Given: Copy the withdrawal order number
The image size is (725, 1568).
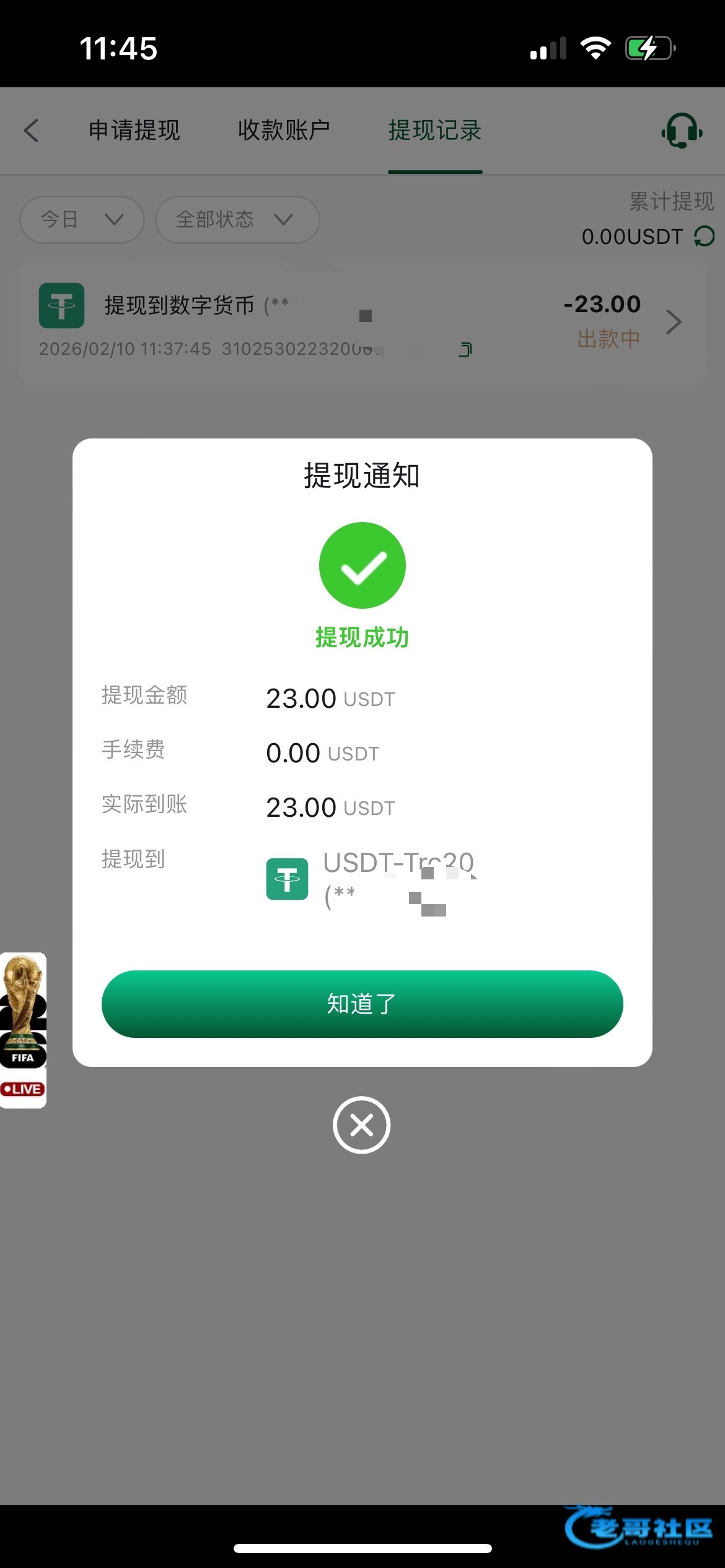Looking at the screenshot, I should point(465,350).
